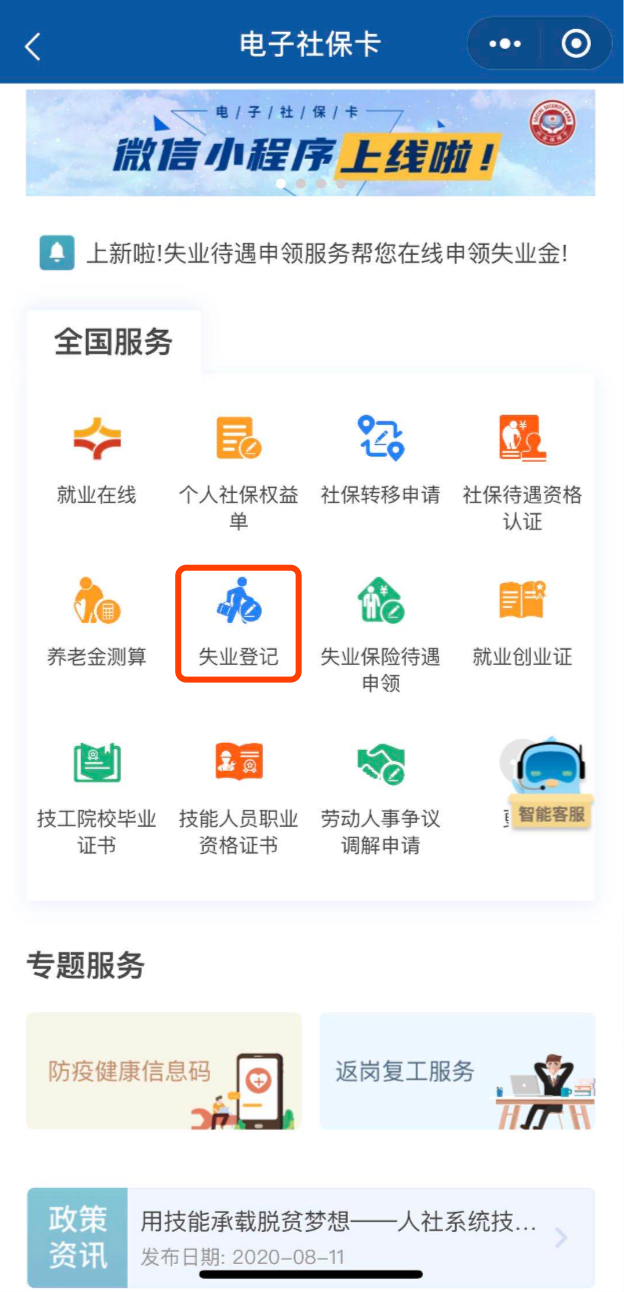Image resolution: width=624 pixels, height=1292 pixels.
Task: Read the 政策资讯 article on 技能脱贫
Action: [x=340, y=1237]
